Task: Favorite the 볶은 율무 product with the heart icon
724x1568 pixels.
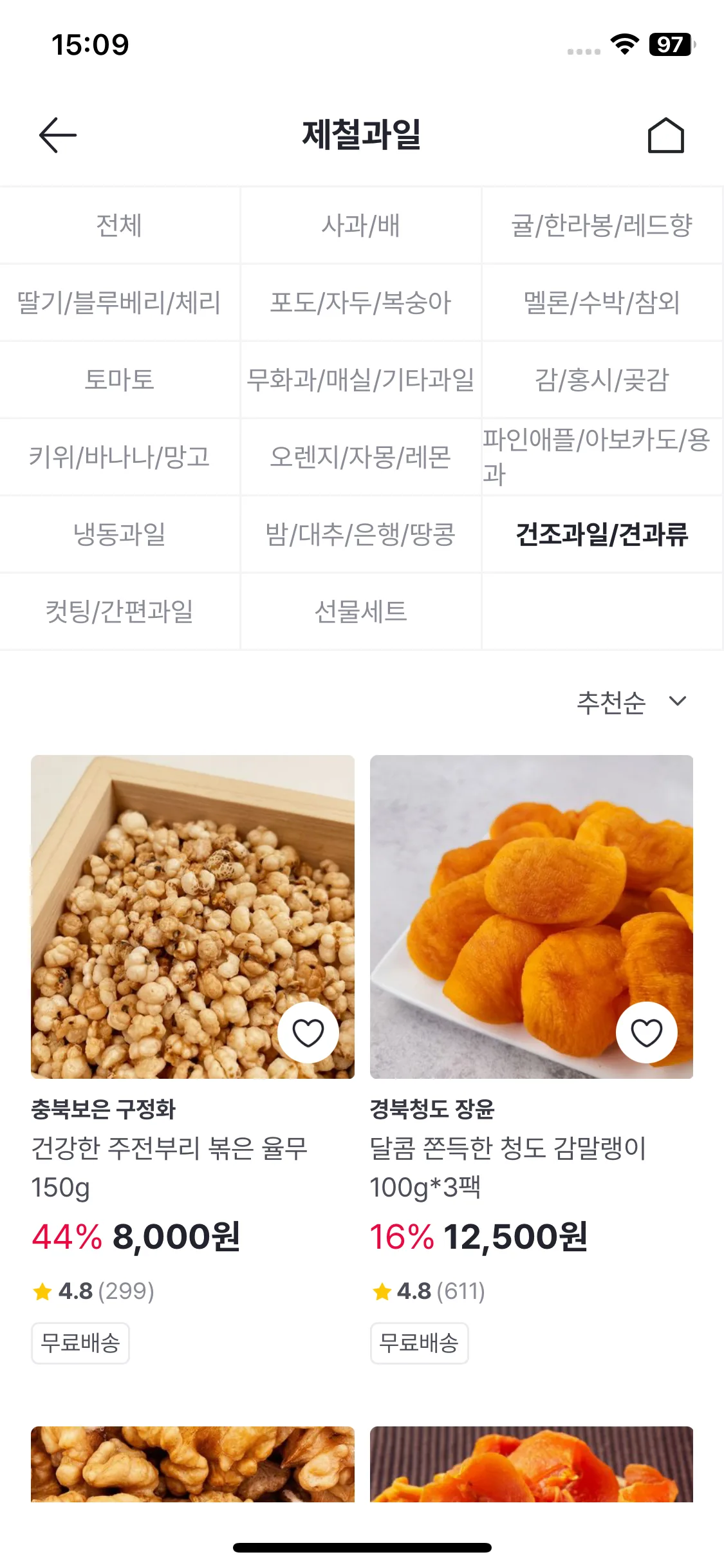Action: click(309, 1031)
